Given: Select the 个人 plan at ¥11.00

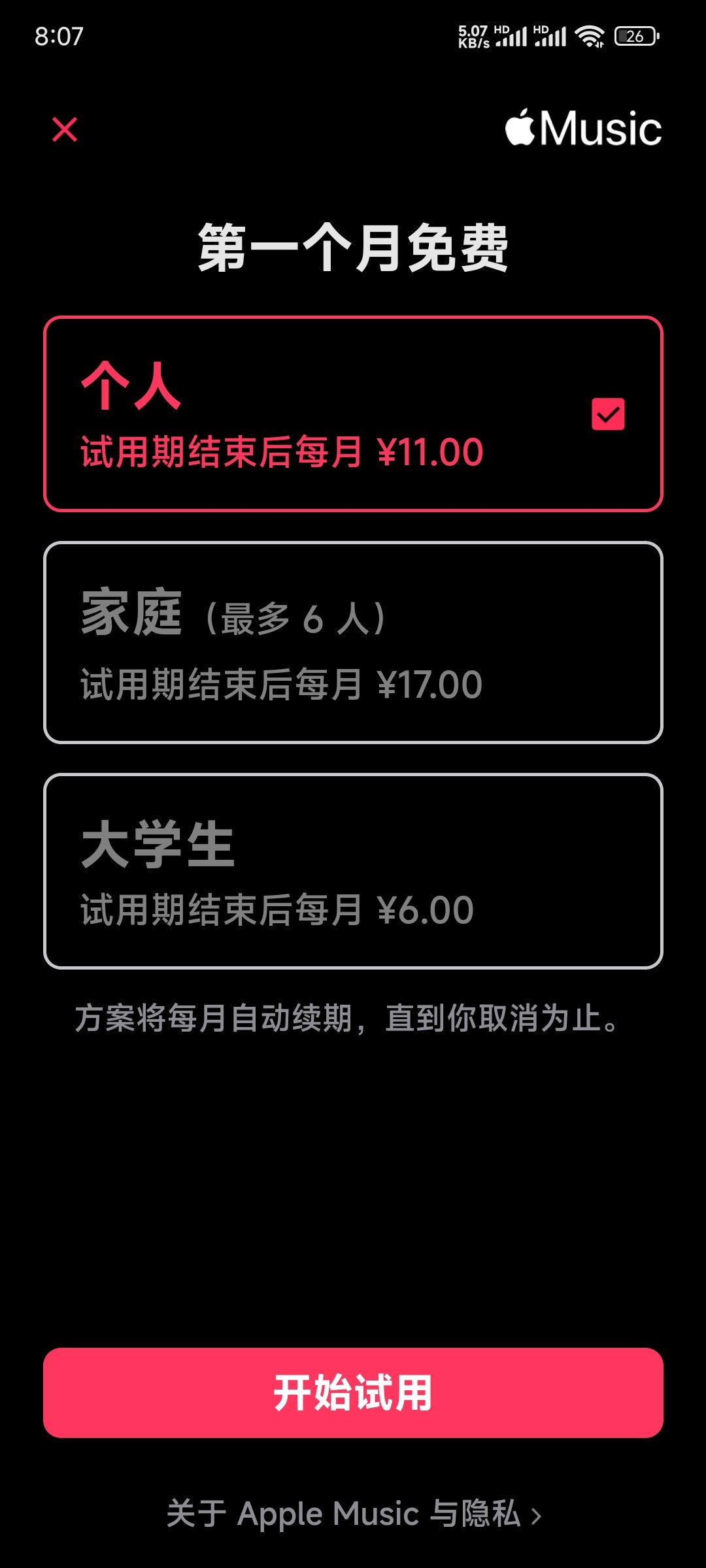Looking at the screenshot, I should click(x=353, y=414).
